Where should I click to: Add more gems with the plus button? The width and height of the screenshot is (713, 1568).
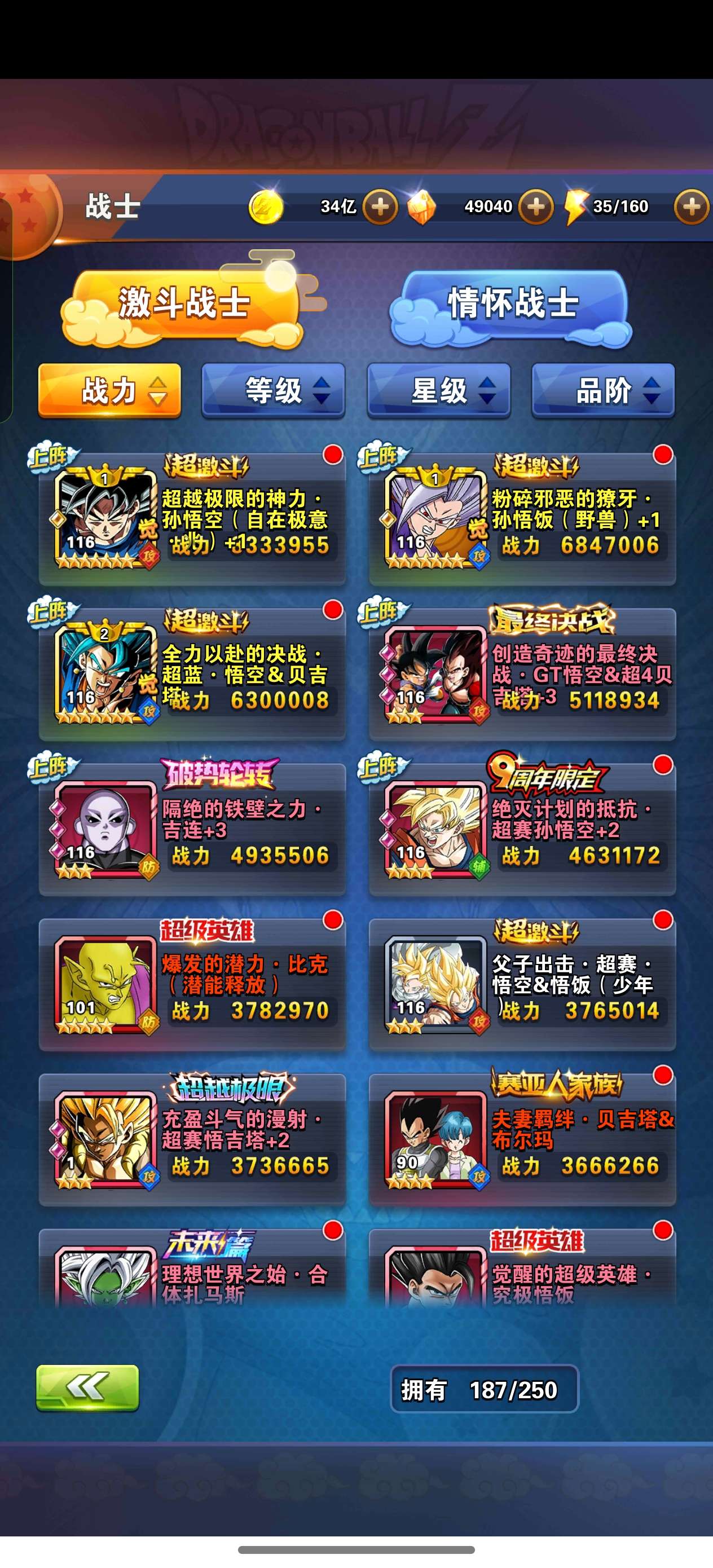(x=536, y=207)
